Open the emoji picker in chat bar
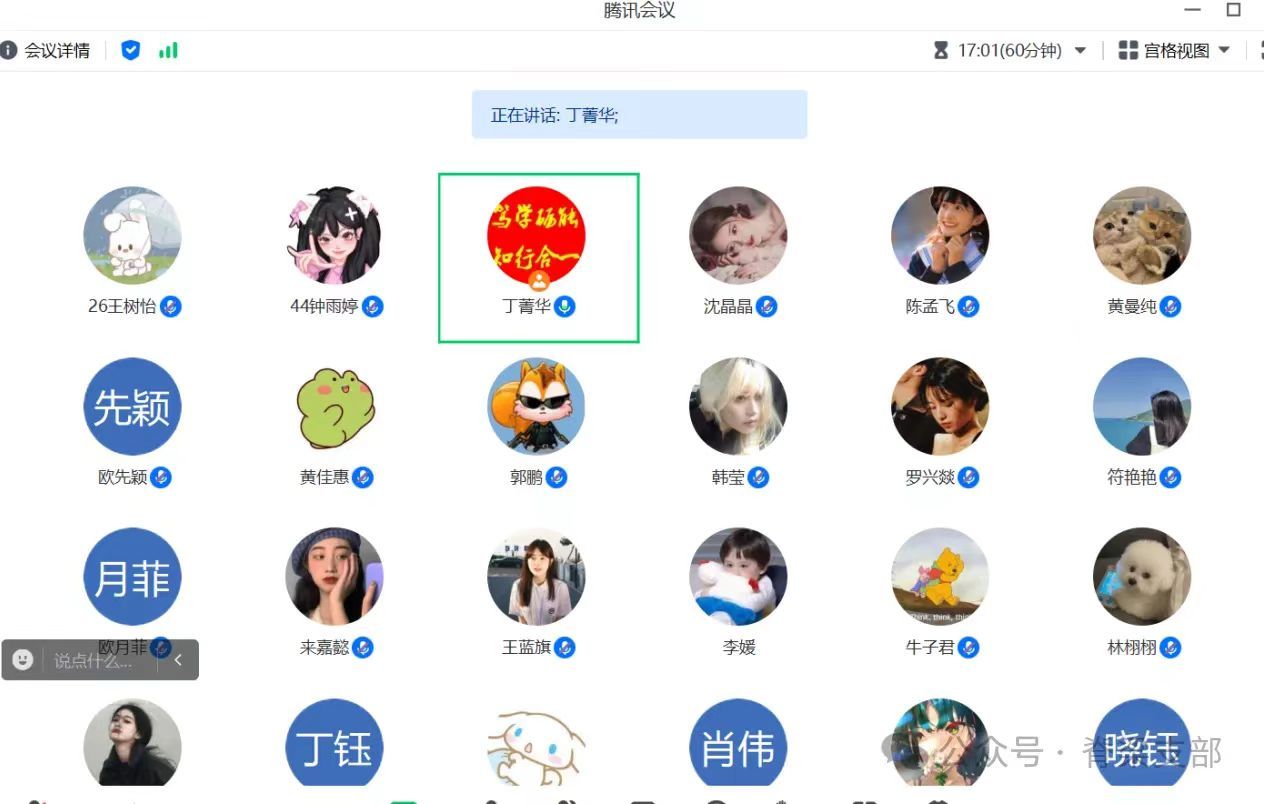The width and height of the screenshot is (1264, 804). (22, 660)
